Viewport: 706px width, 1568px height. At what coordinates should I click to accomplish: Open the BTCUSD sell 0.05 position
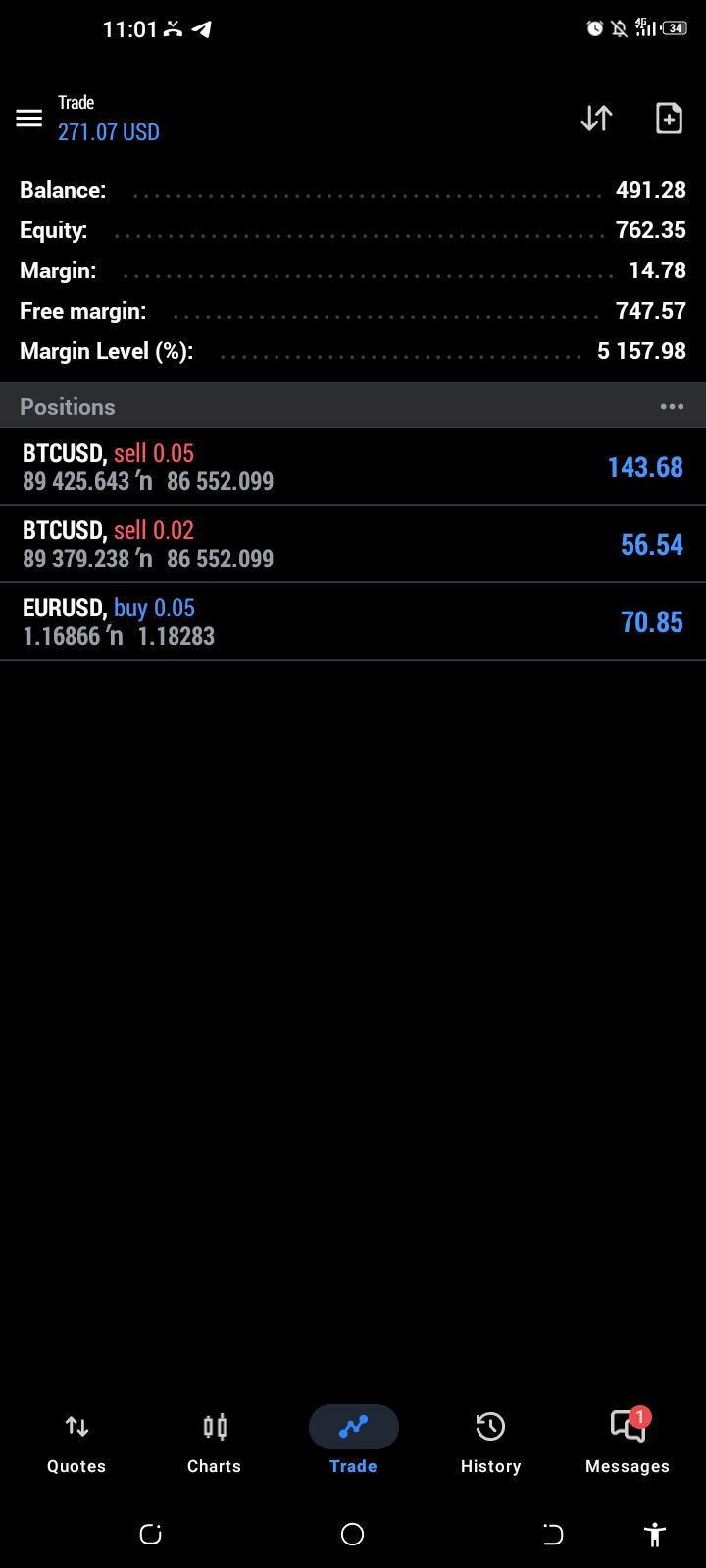pyautogui.click(x=353, y=466)
